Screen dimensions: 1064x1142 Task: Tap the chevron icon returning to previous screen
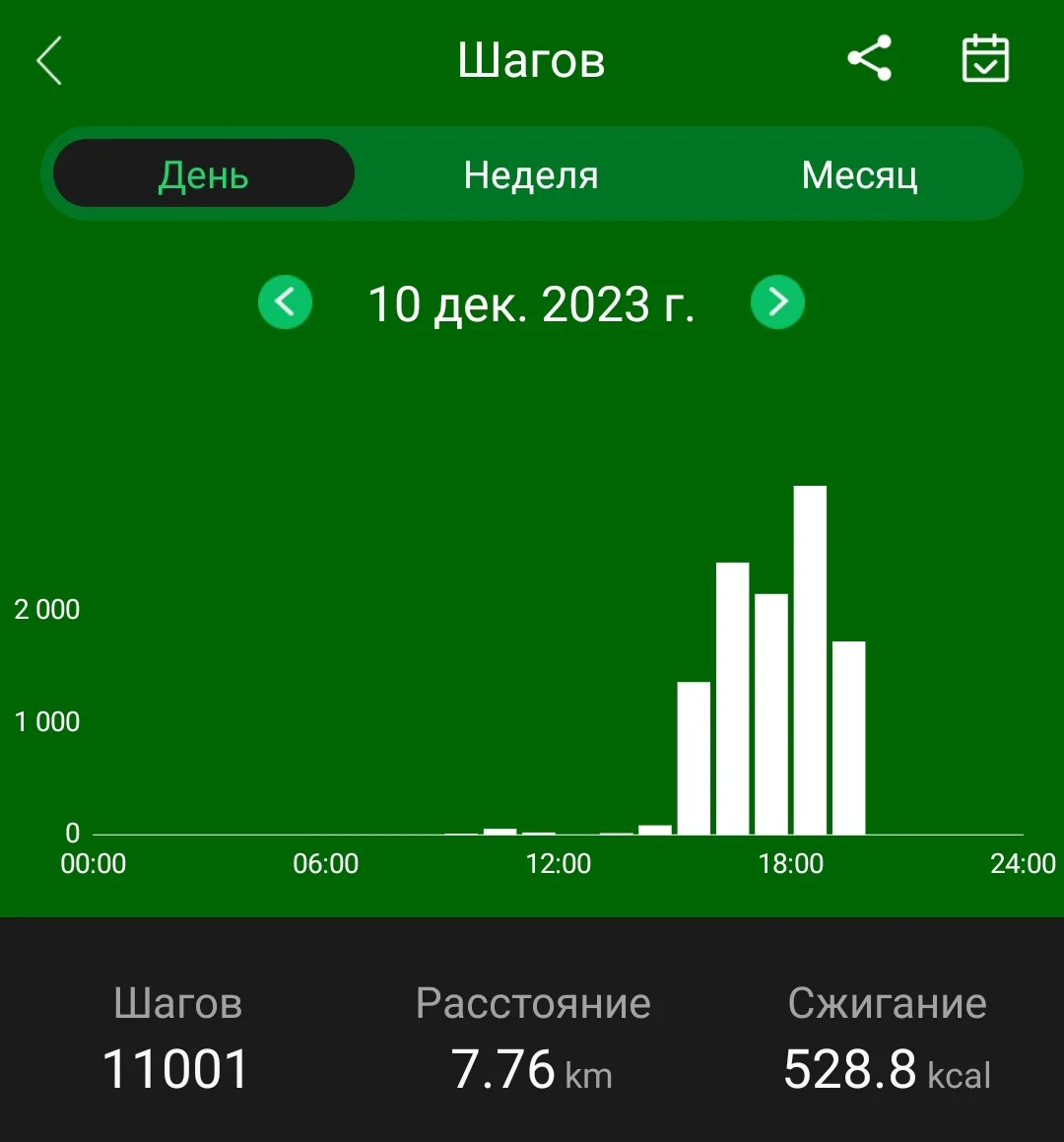[49, 59]
